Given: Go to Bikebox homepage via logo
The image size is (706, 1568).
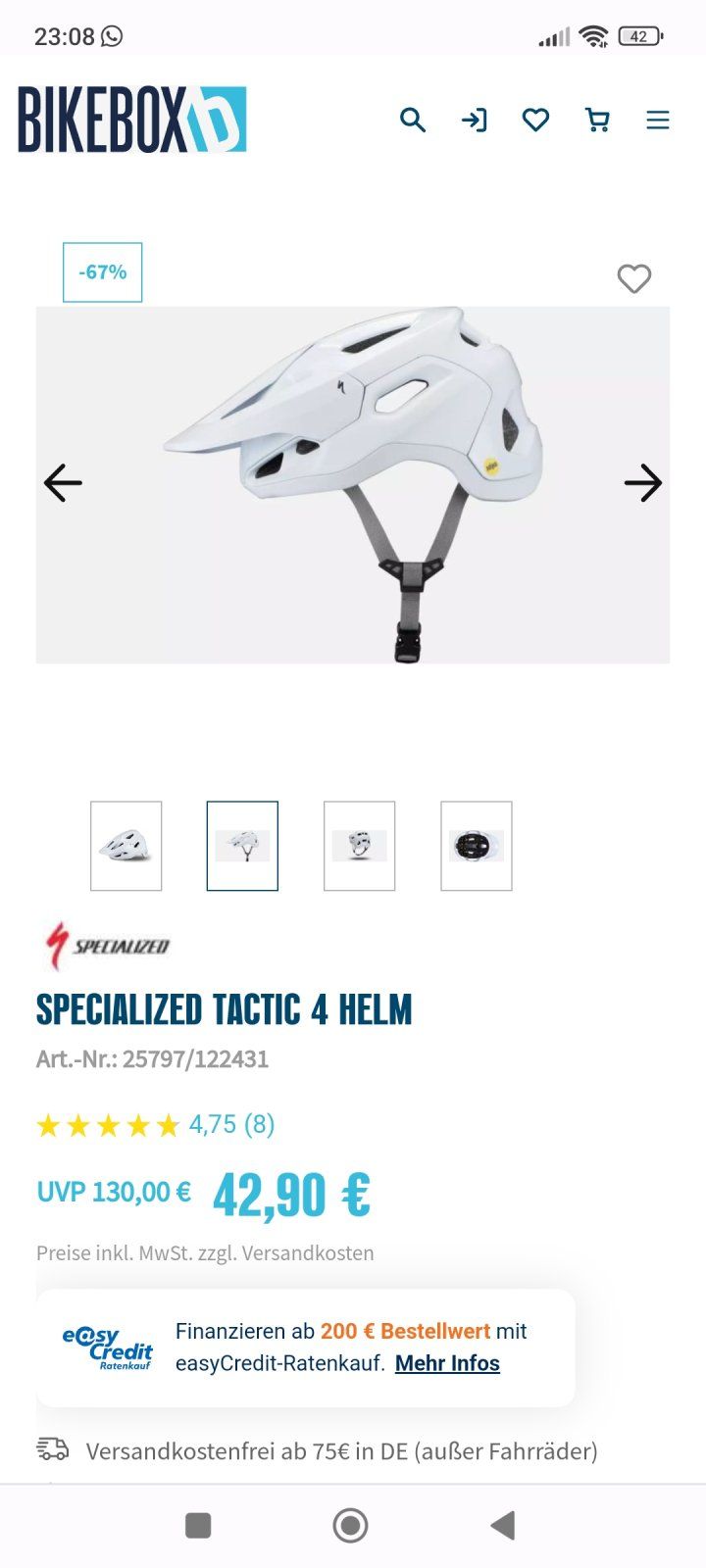Looking at the screenshot, I should pyautogui.click(x=132, y=120).
